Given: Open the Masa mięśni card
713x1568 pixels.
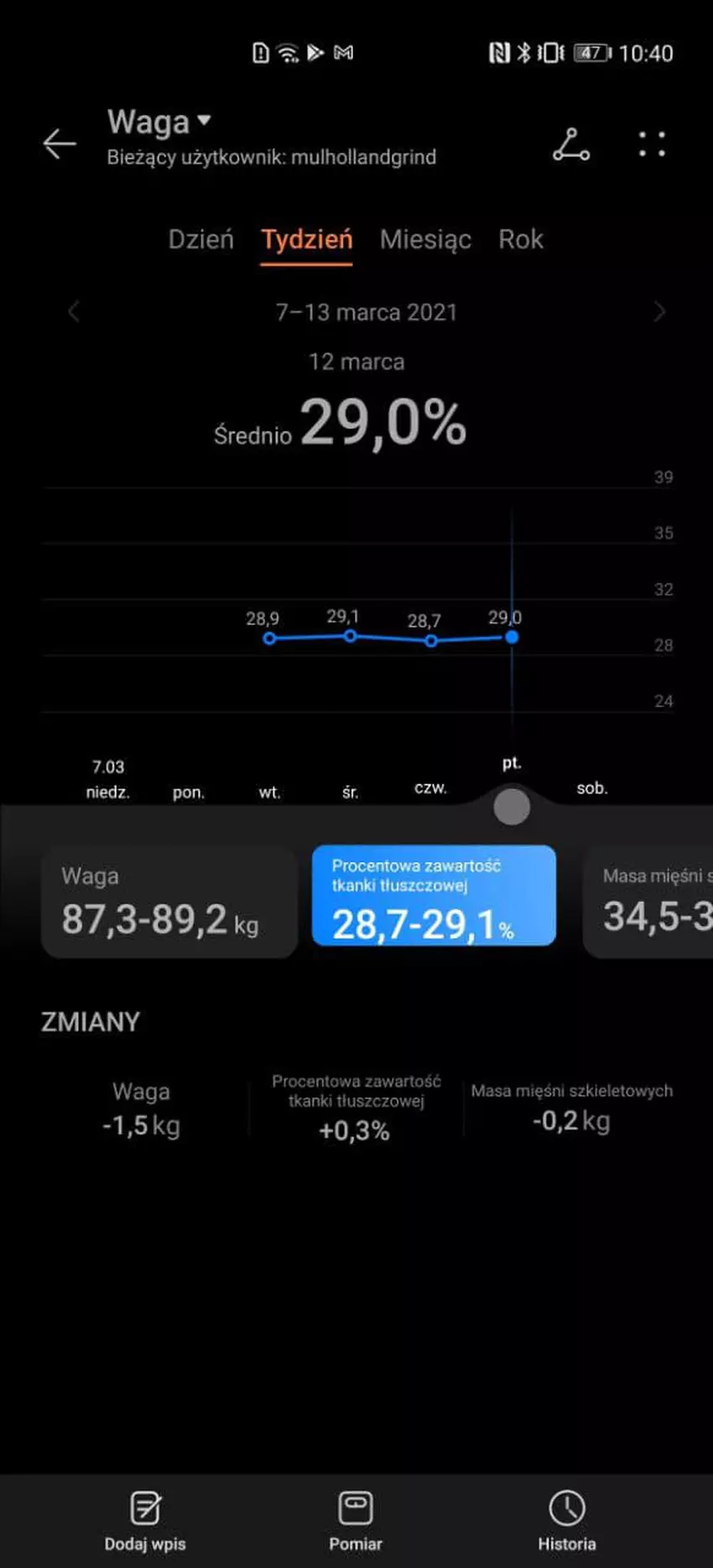Looking at the screenshot, I should pyautogui.click(x=650, y=902).
